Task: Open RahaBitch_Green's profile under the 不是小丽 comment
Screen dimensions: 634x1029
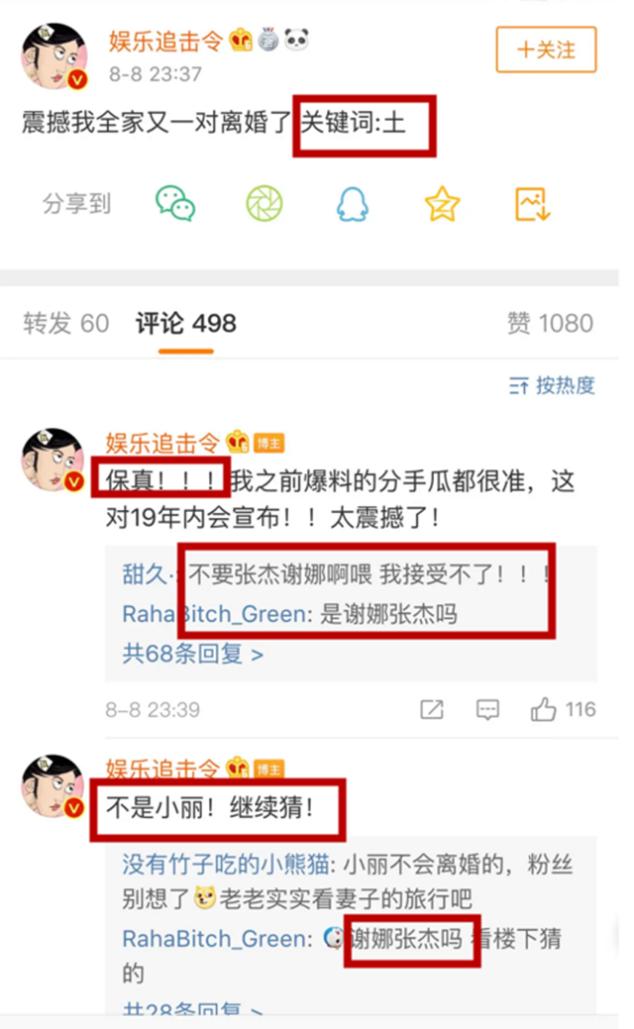Action: [214, 939]
